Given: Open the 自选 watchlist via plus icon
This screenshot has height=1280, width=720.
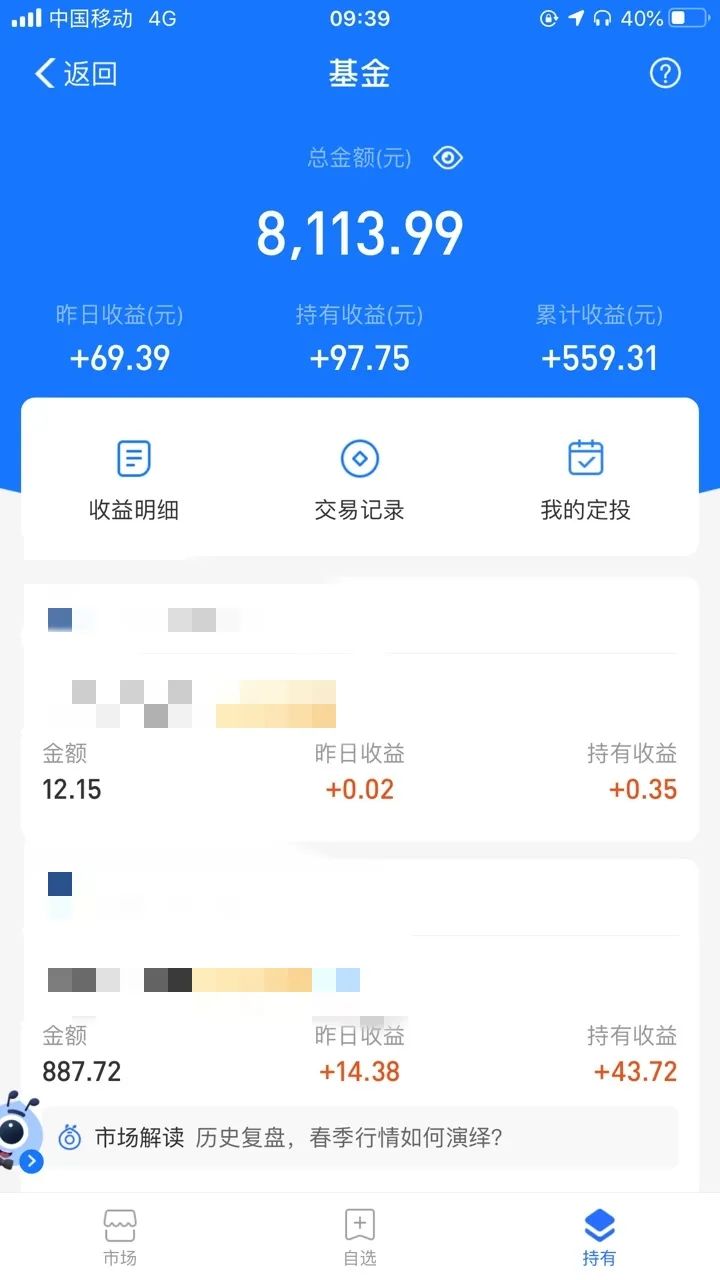Looking at the screenshot, I should [359, 1235].
